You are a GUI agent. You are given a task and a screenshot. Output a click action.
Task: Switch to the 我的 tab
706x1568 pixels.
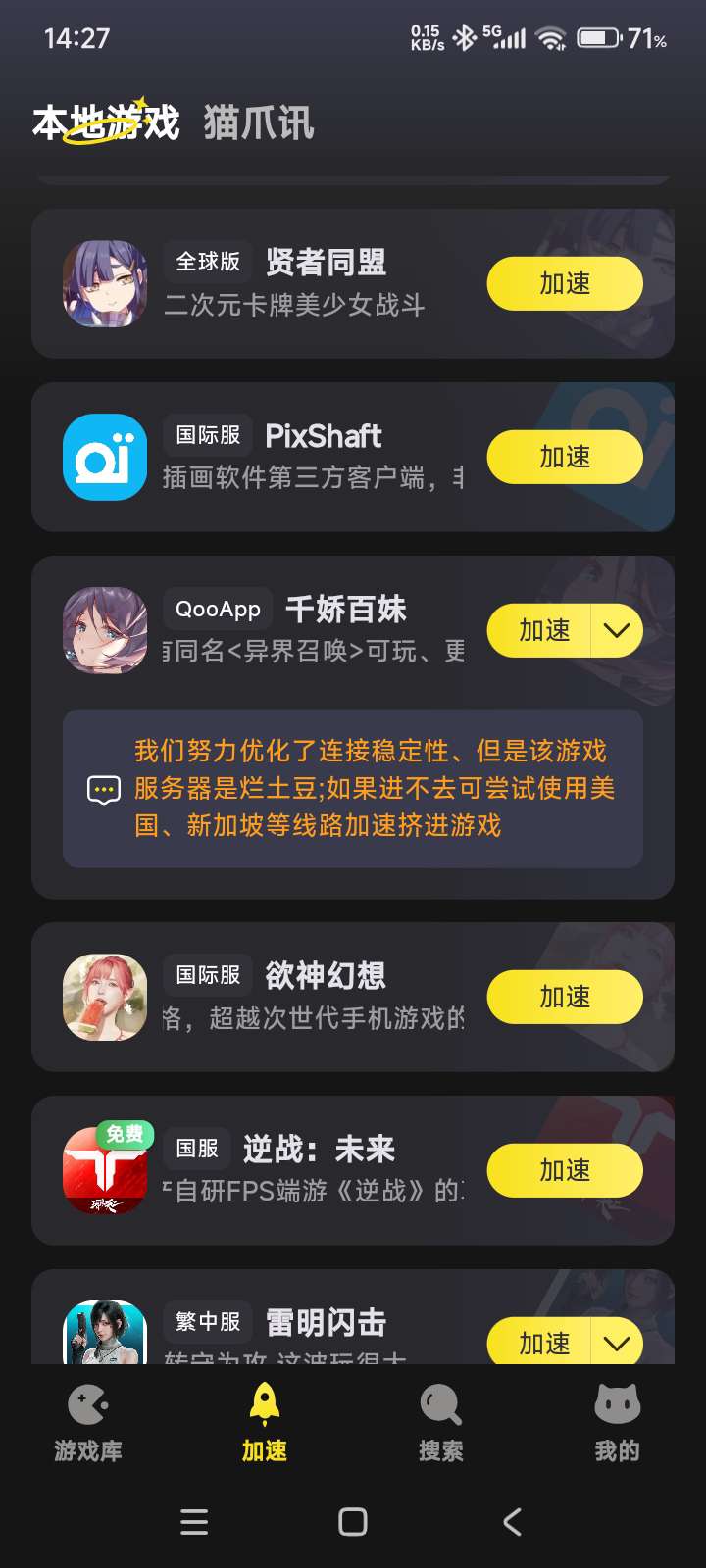(617, 1423)
